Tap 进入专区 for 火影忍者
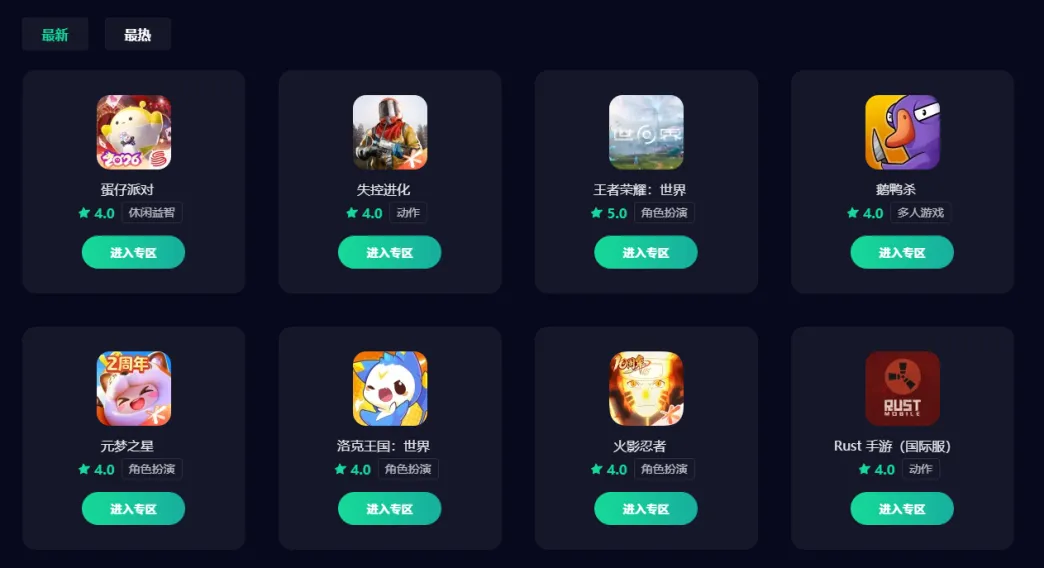The width and height of the screenshot is (1044, 568). point(645,508)
